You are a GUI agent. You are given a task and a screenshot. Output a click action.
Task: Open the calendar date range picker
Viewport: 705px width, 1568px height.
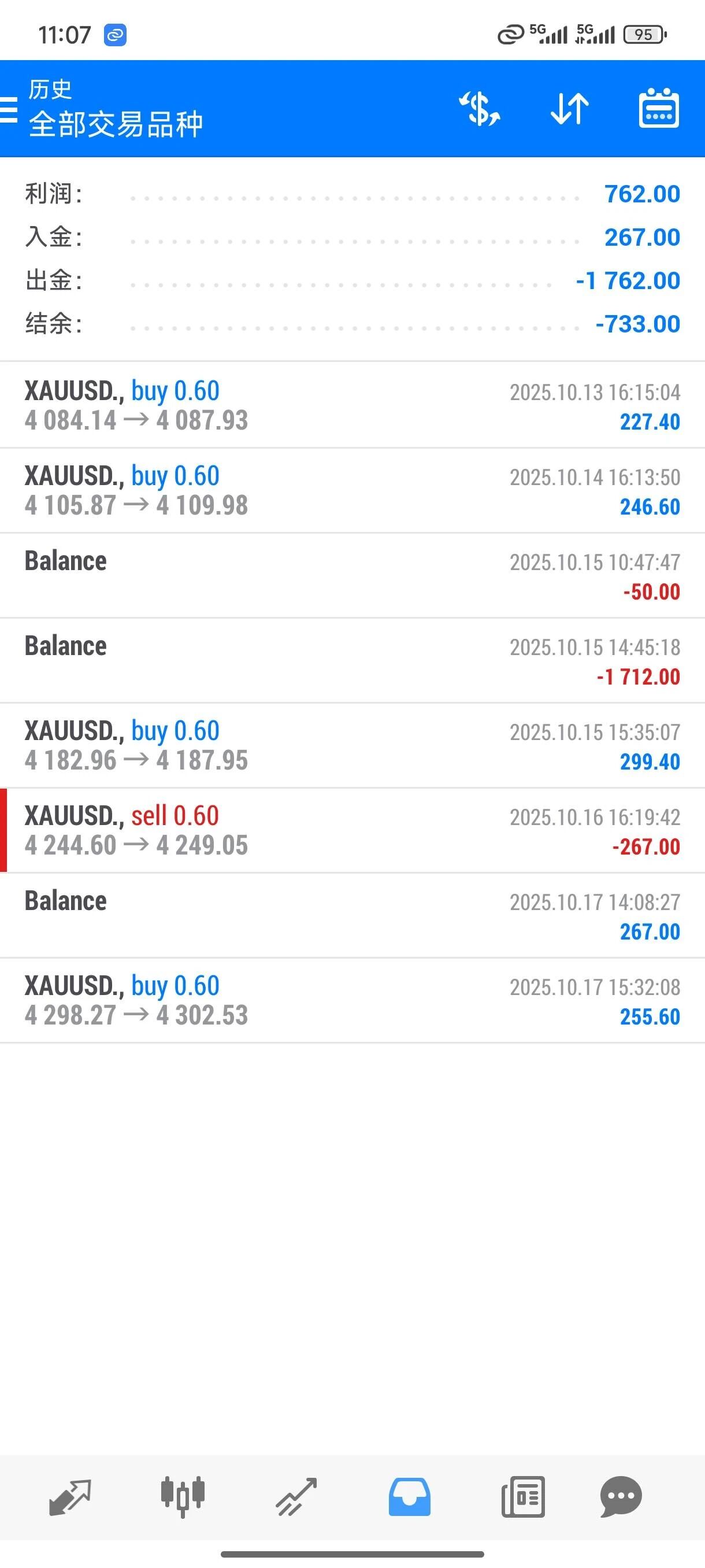coord(659,110)
